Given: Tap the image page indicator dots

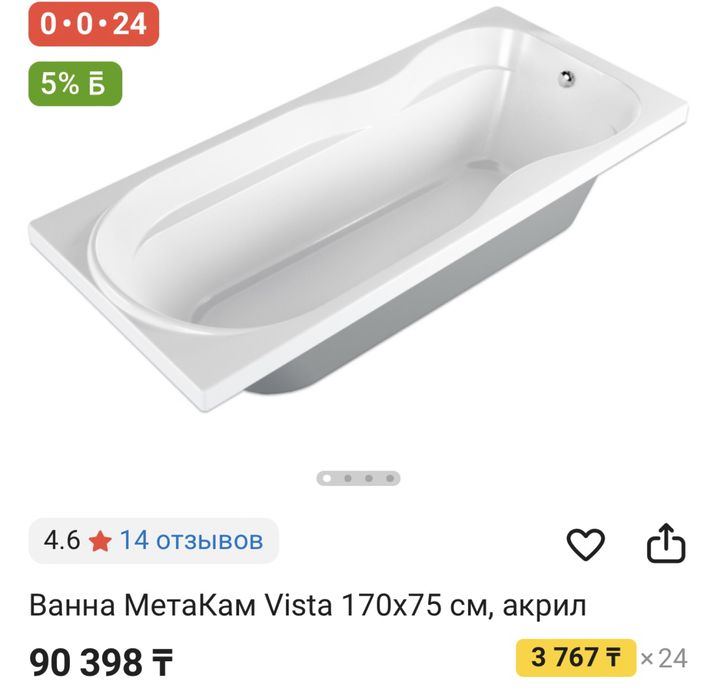Looking at the screenshot, I should 358,478.
